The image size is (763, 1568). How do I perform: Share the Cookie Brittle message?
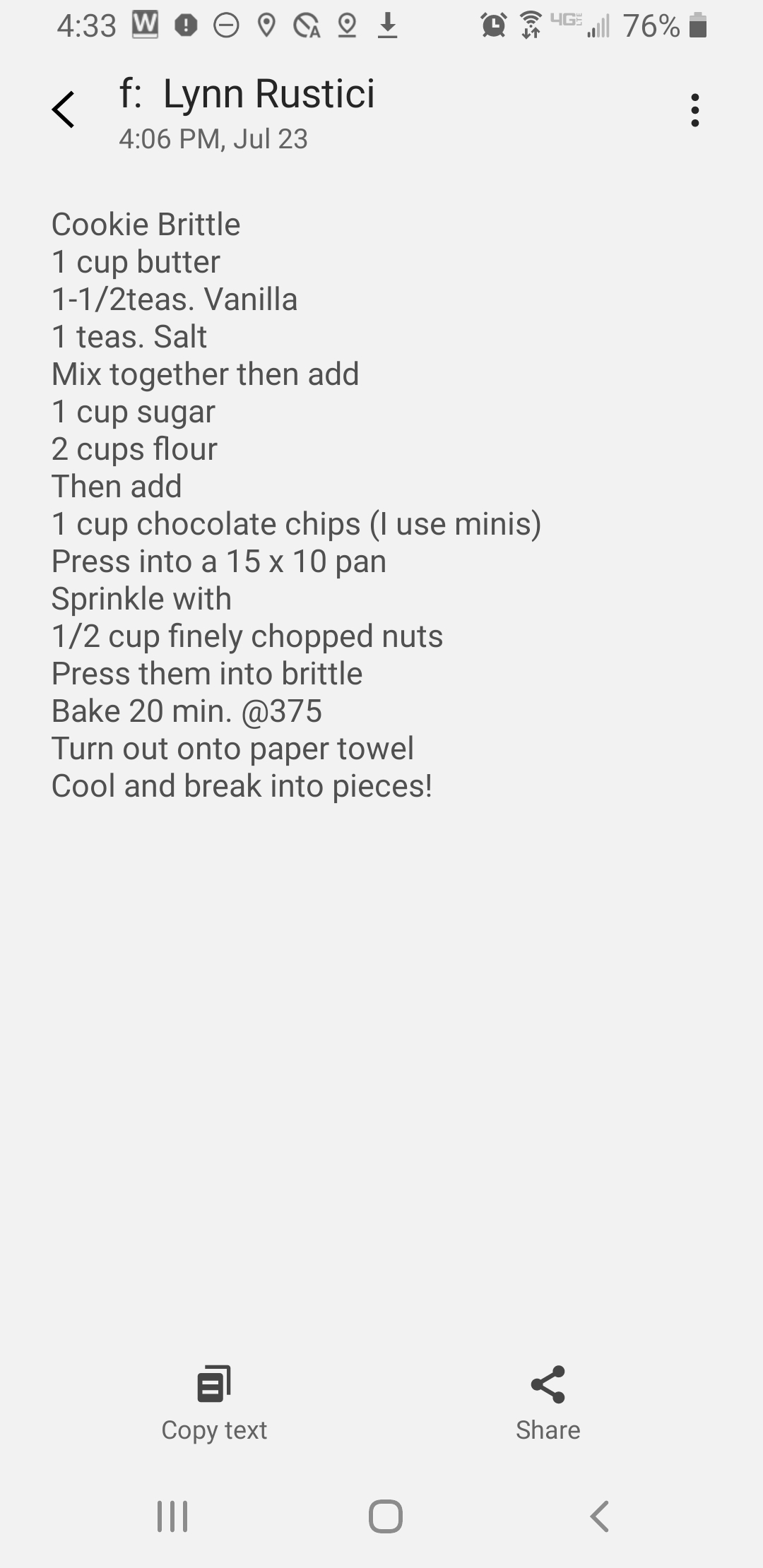tap(548, 1403)
